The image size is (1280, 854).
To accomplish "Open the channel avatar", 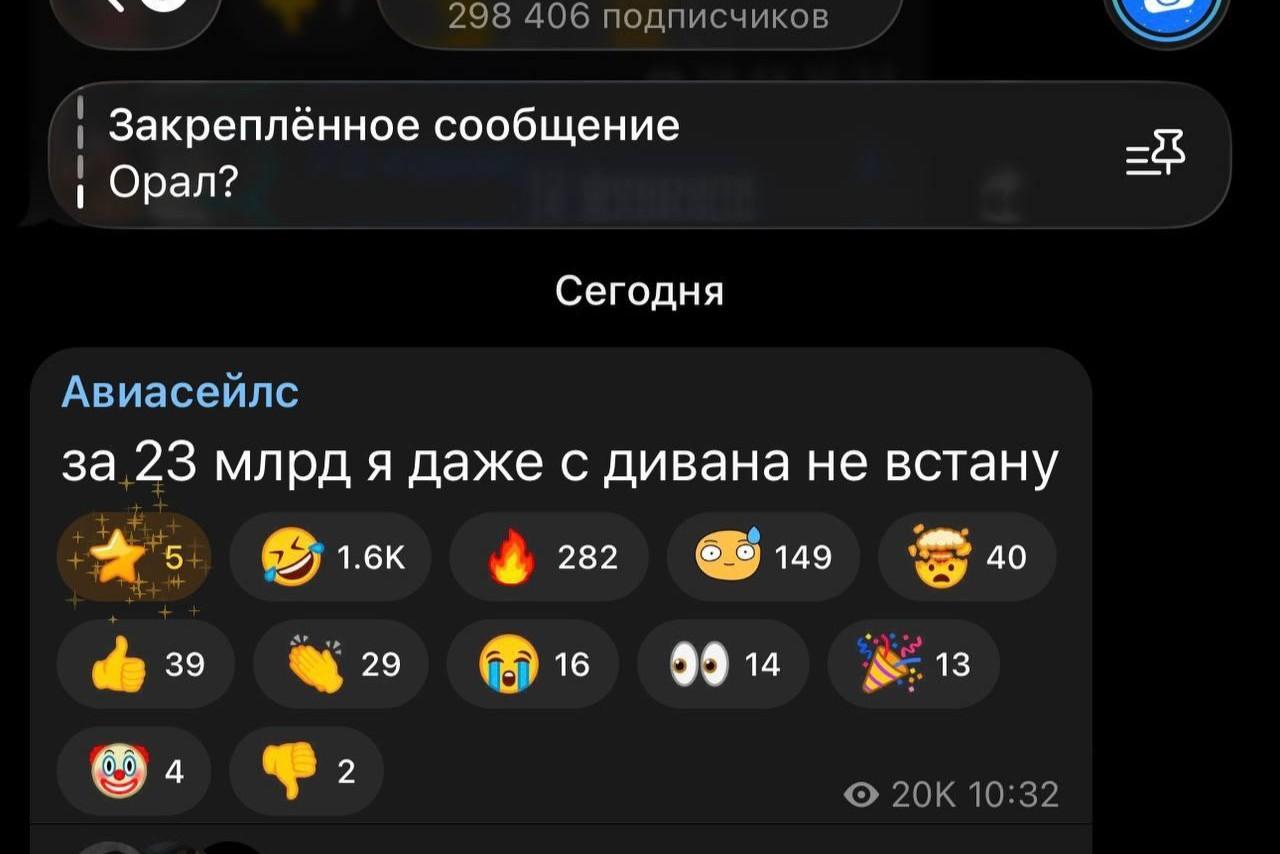I will point(1165,12).
